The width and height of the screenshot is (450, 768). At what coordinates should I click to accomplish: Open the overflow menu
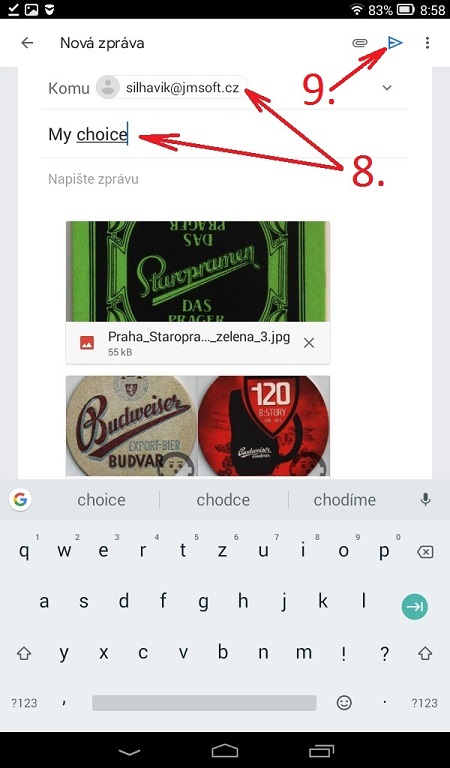(x=427, y=43)
